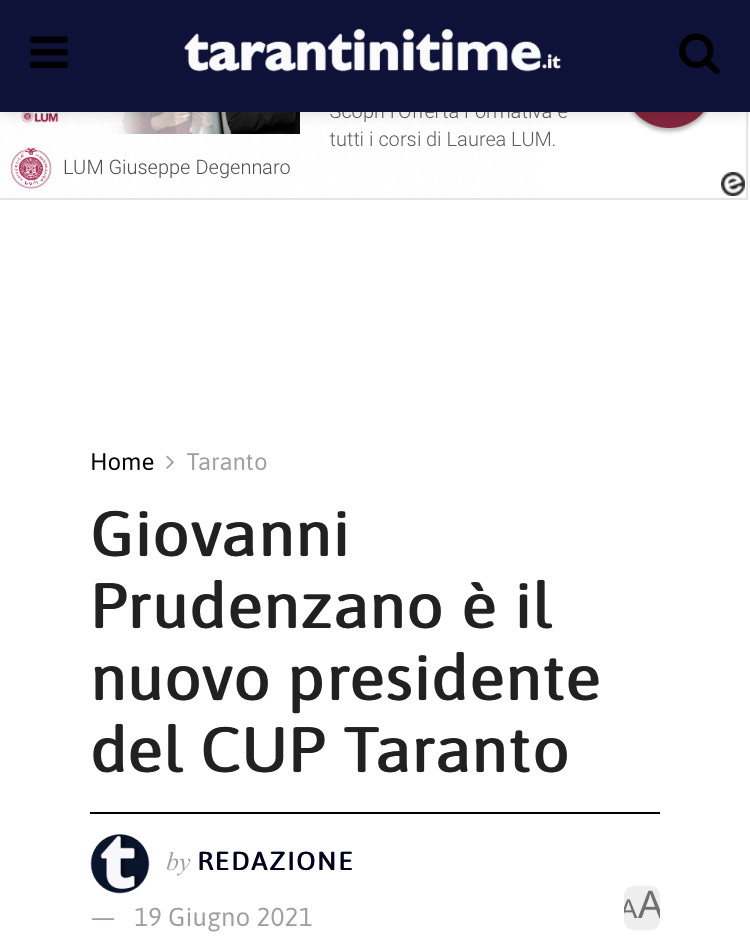Screen dimensions: 750x940
Task: View the Redazione author page
Action: coord(275,861)
